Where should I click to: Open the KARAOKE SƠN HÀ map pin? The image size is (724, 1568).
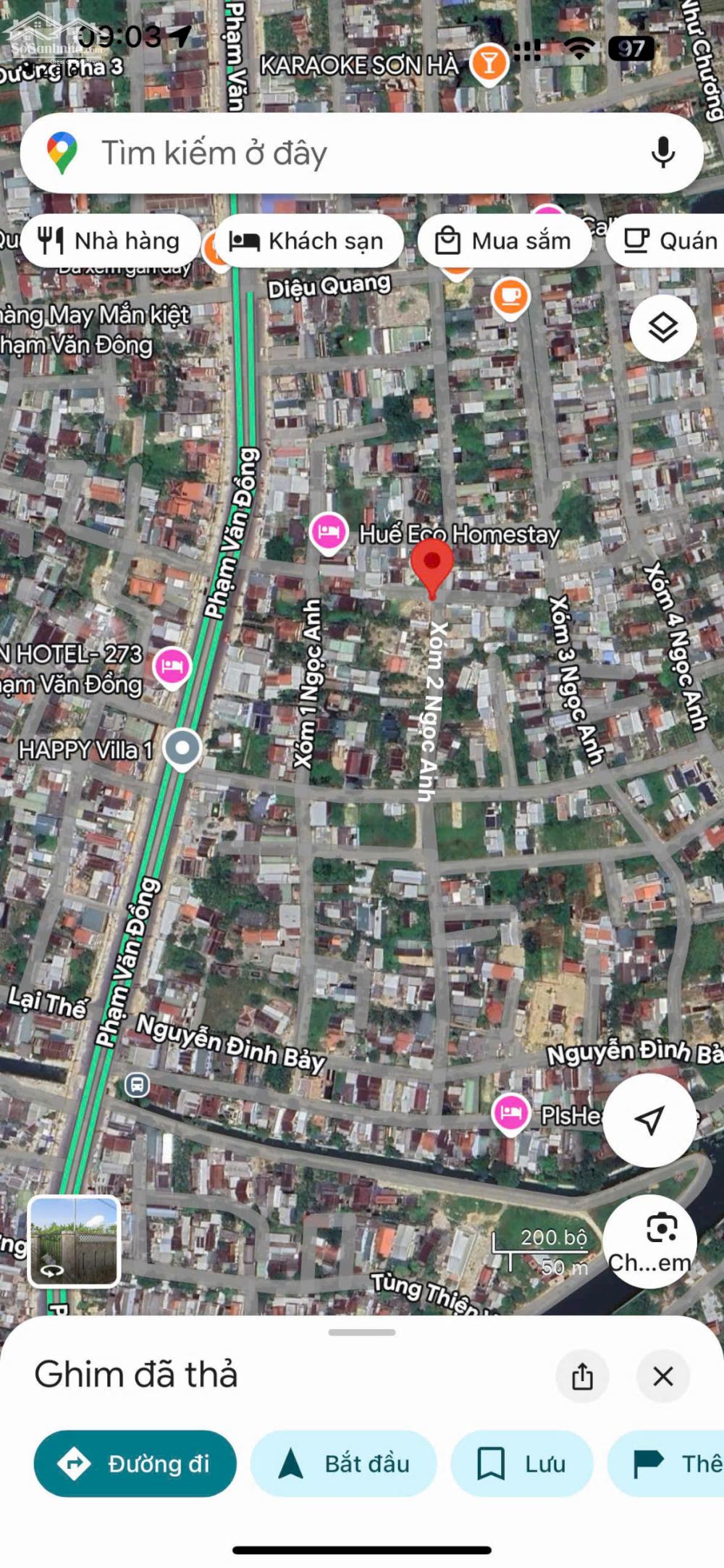click(489, 64)
